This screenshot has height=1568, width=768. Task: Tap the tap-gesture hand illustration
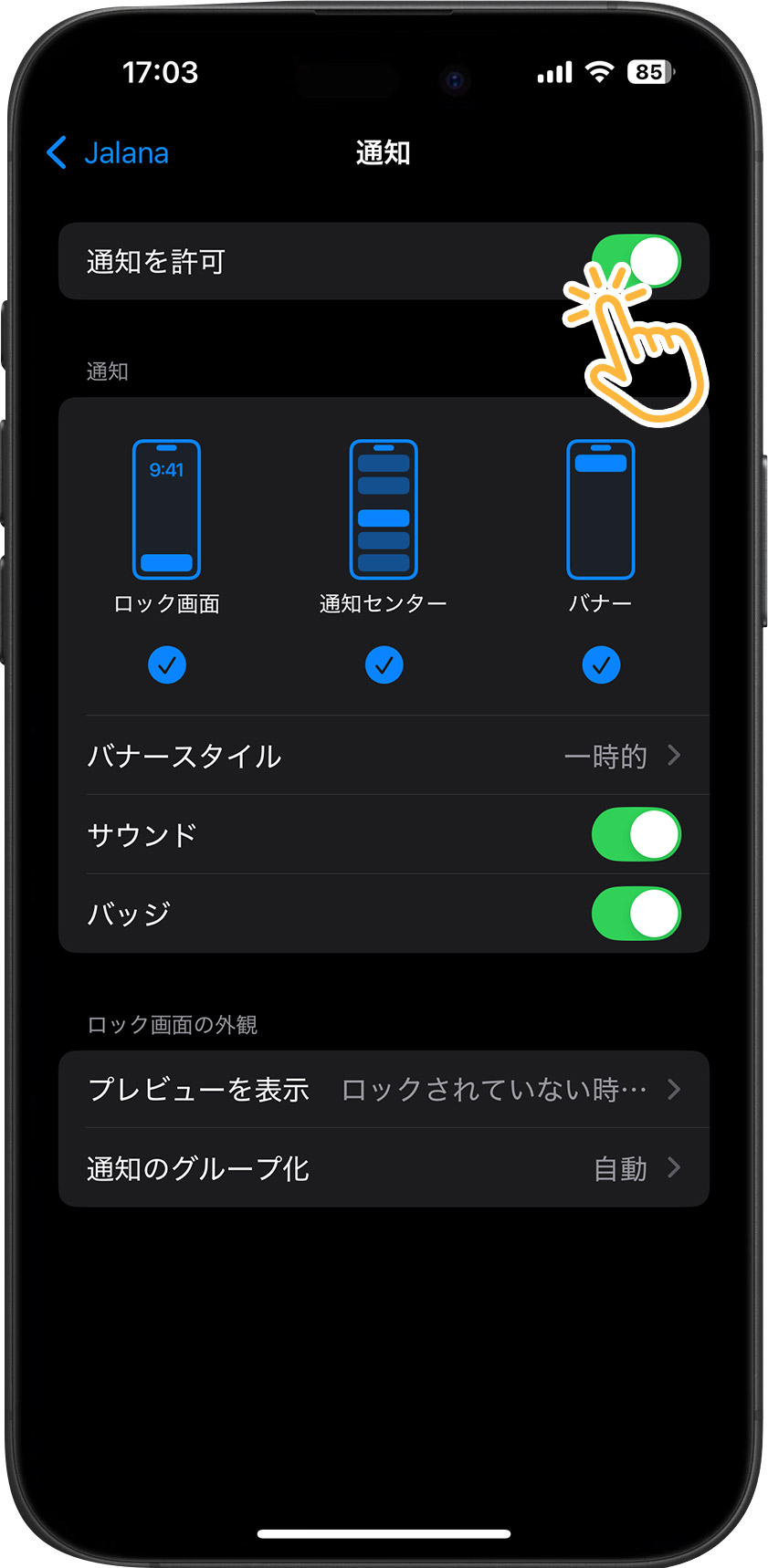(639, 356)
